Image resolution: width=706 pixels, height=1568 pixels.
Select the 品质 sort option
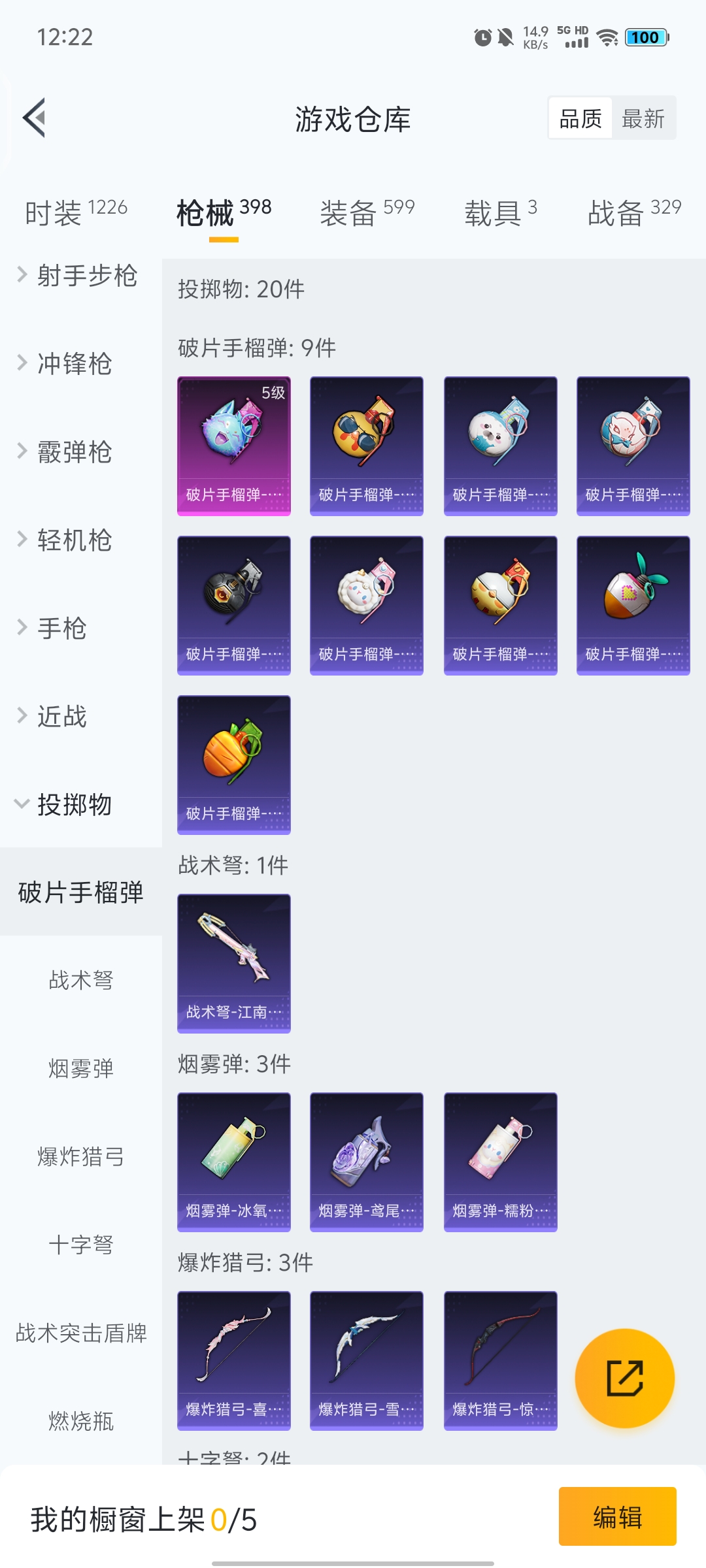tap(580, 118)
